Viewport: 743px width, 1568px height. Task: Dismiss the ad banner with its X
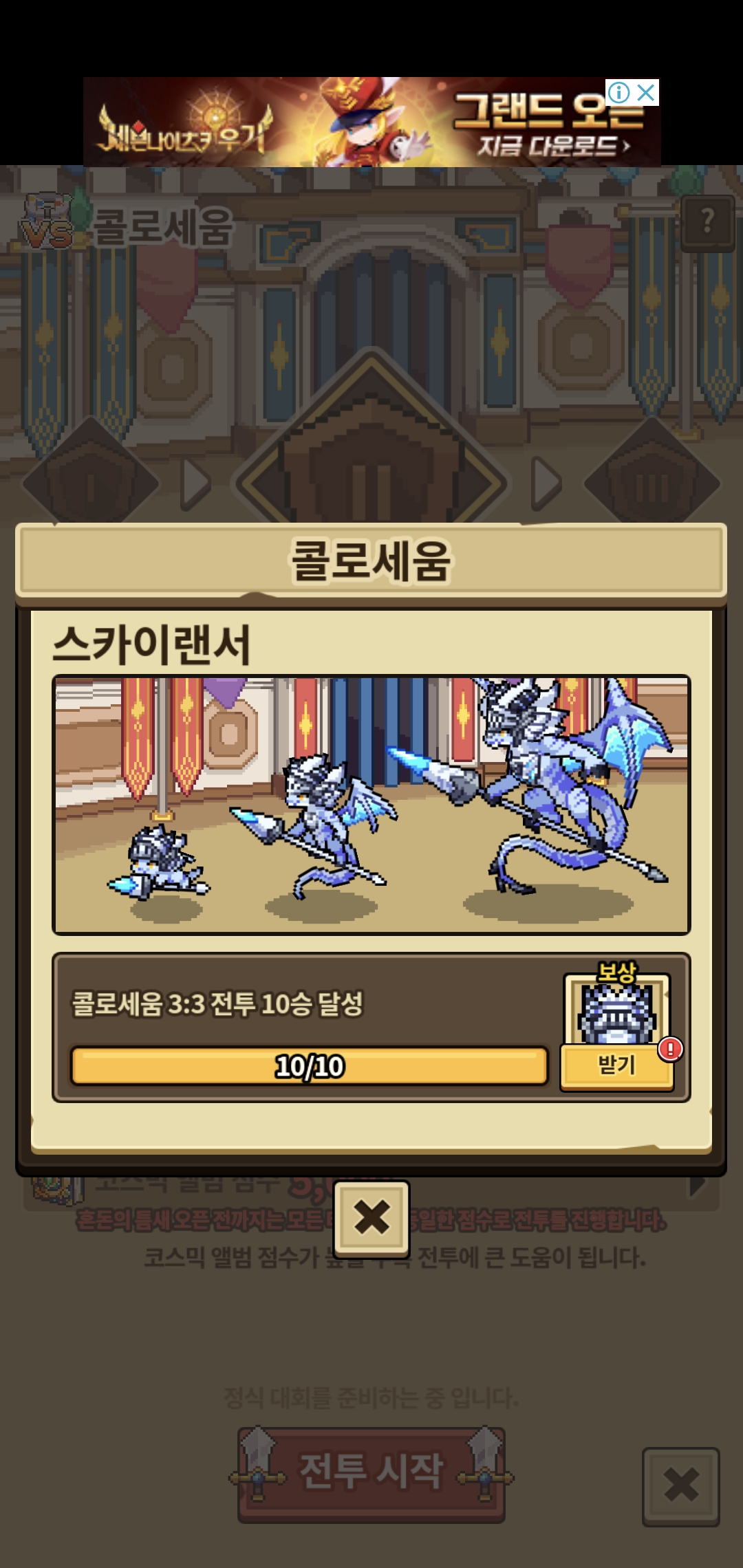tap(646, 93)
